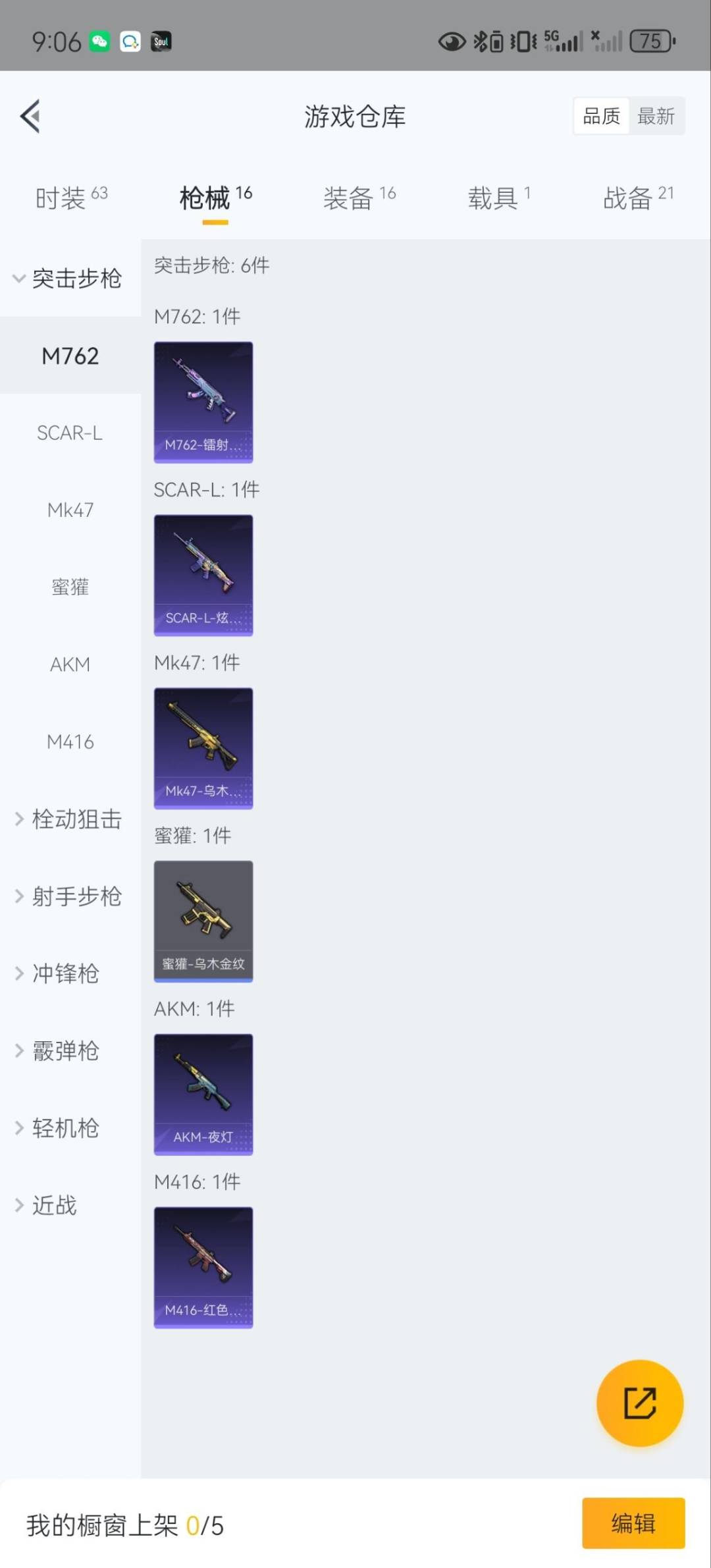
Task: Open the 载具 tab
Action: [x=499, y=198]
